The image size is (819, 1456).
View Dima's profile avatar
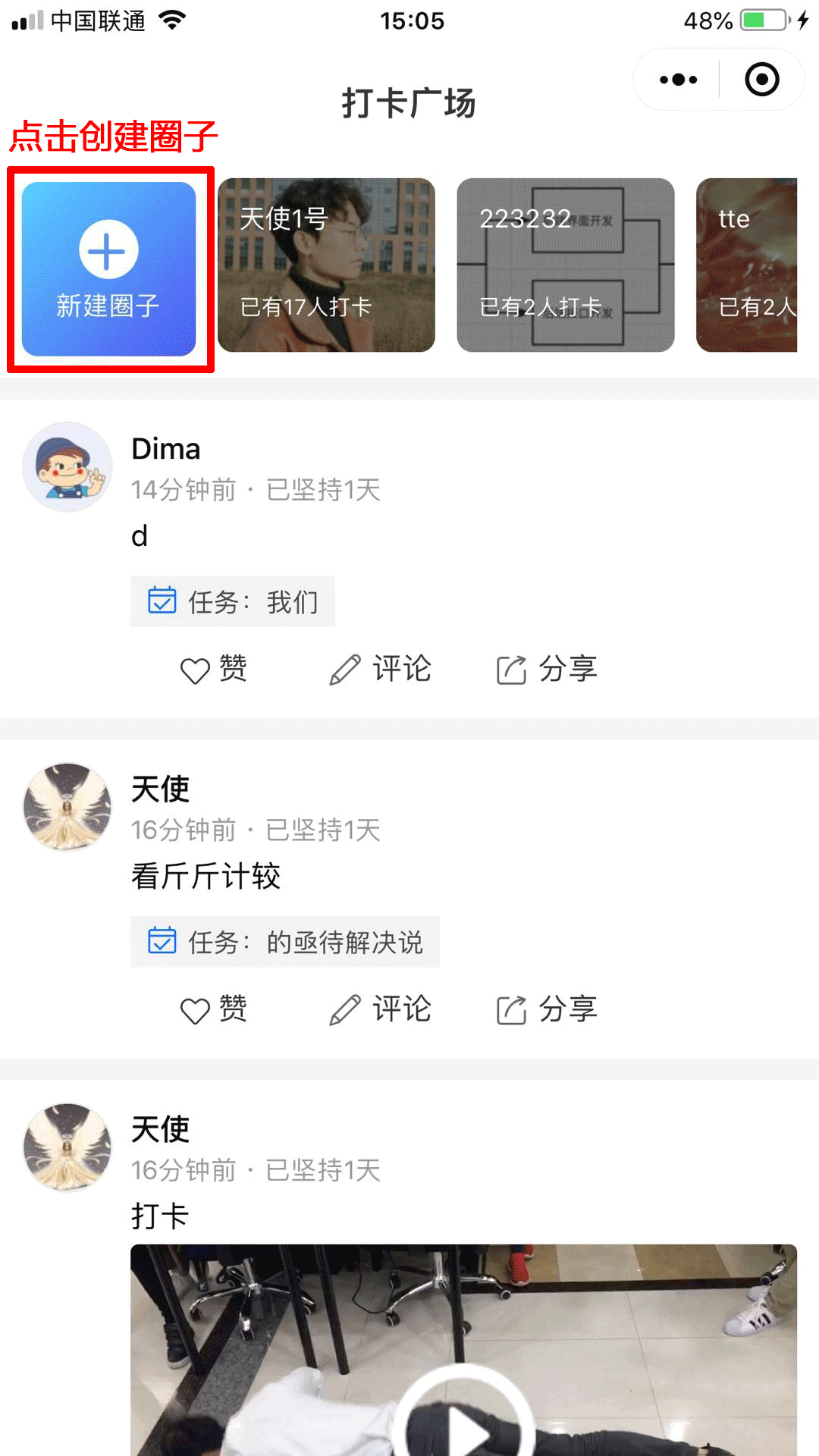coord(67,466)
